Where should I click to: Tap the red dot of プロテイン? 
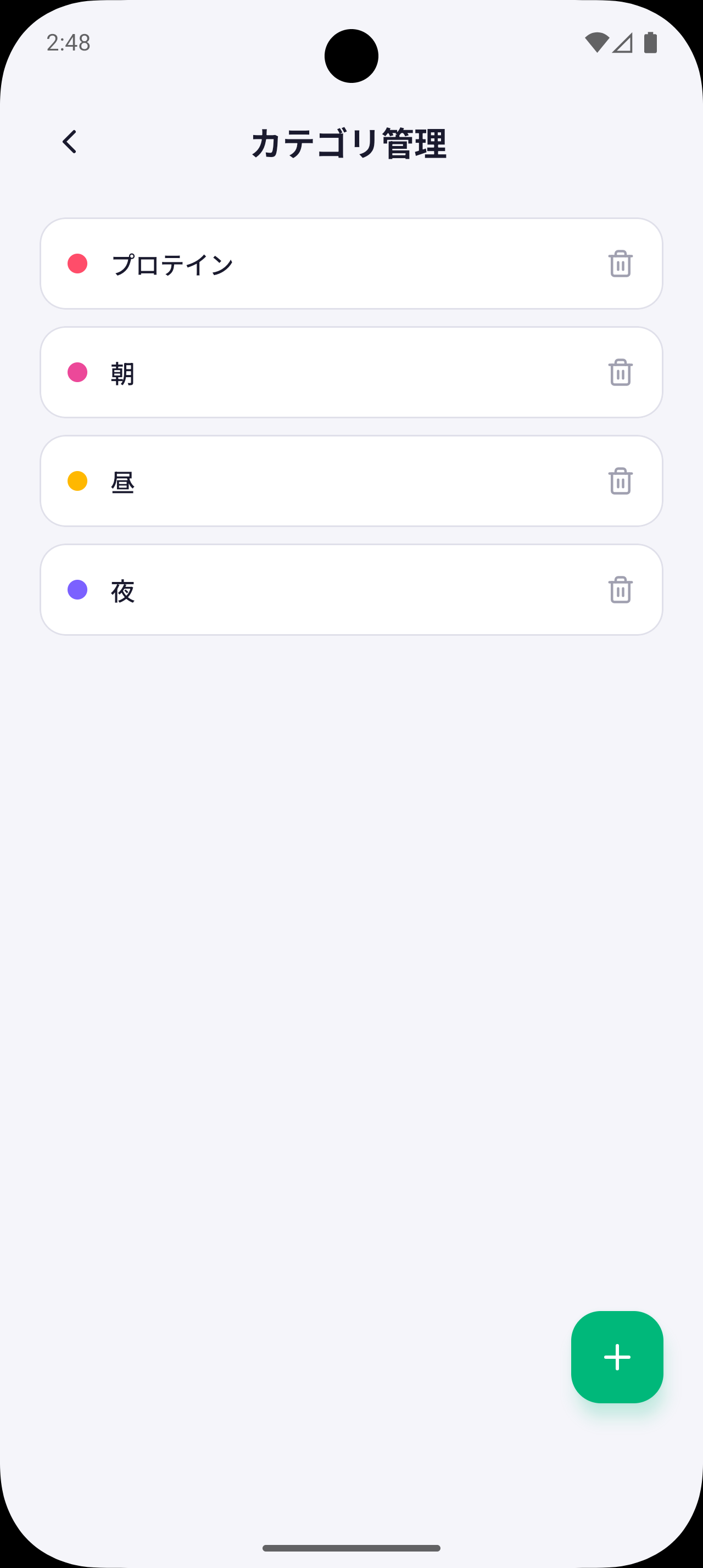pos(76,264)
